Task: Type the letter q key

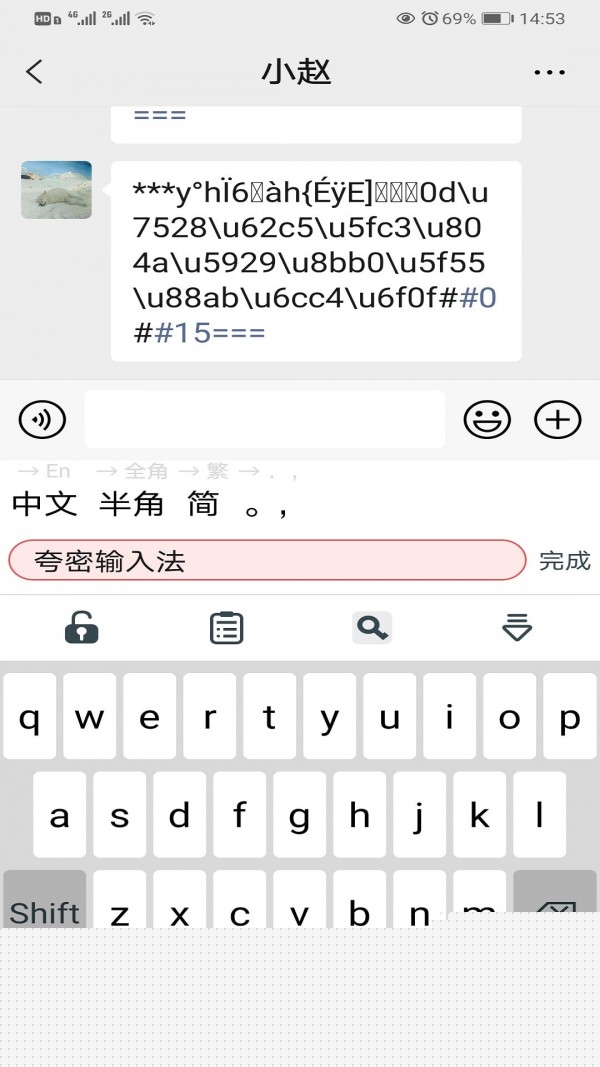Action: (x=30, y=717)
